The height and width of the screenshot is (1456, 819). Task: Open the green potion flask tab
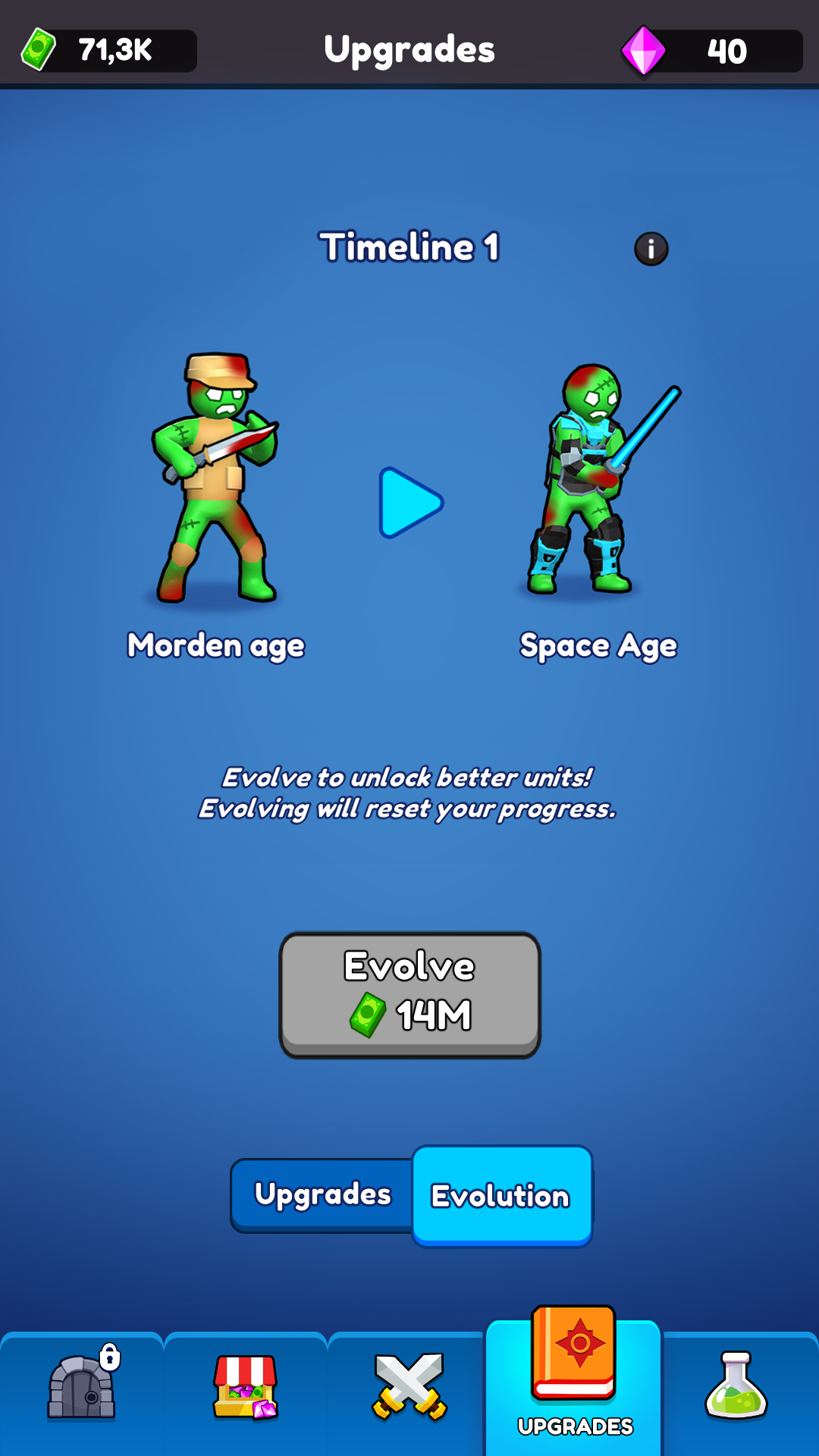click(736, 1386)
